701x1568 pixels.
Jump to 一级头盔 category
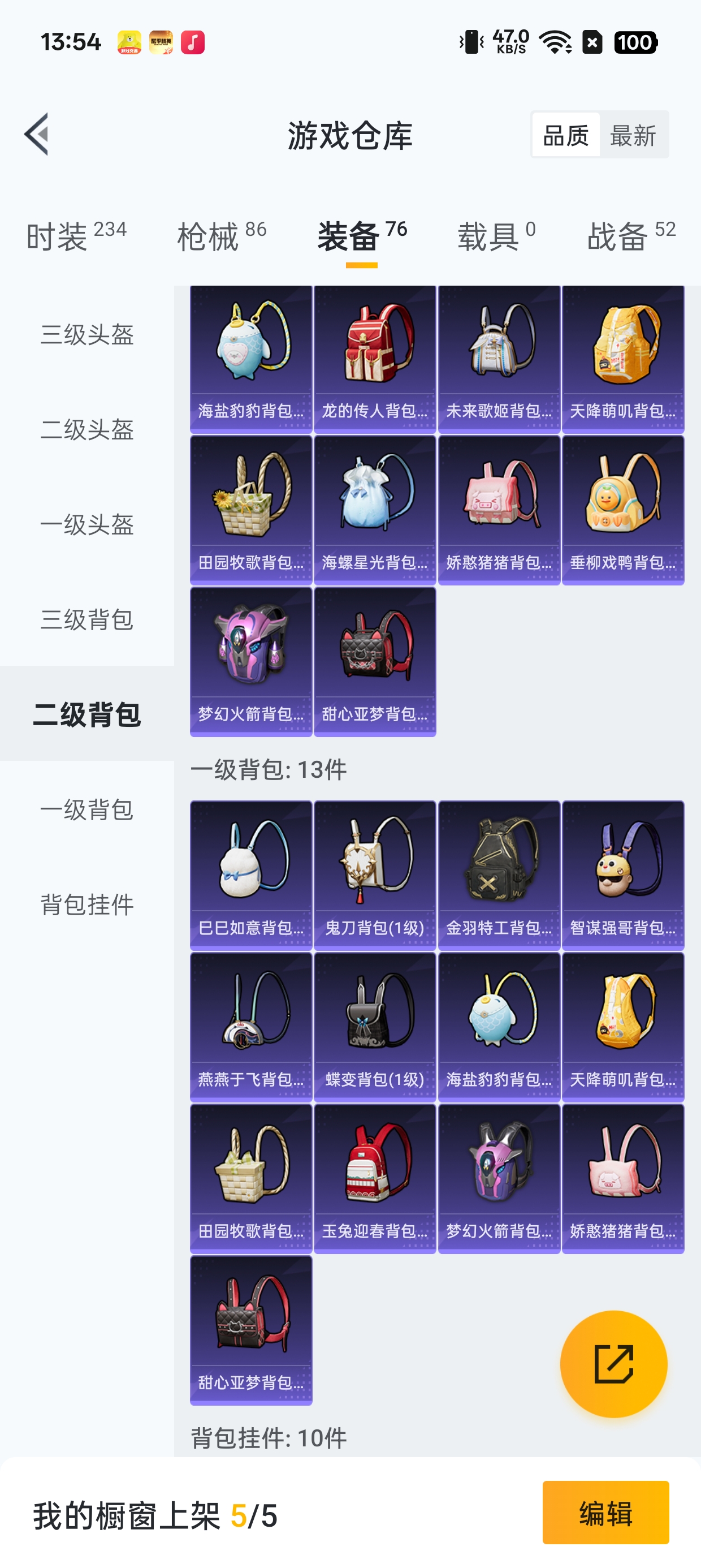coord(87,524)
